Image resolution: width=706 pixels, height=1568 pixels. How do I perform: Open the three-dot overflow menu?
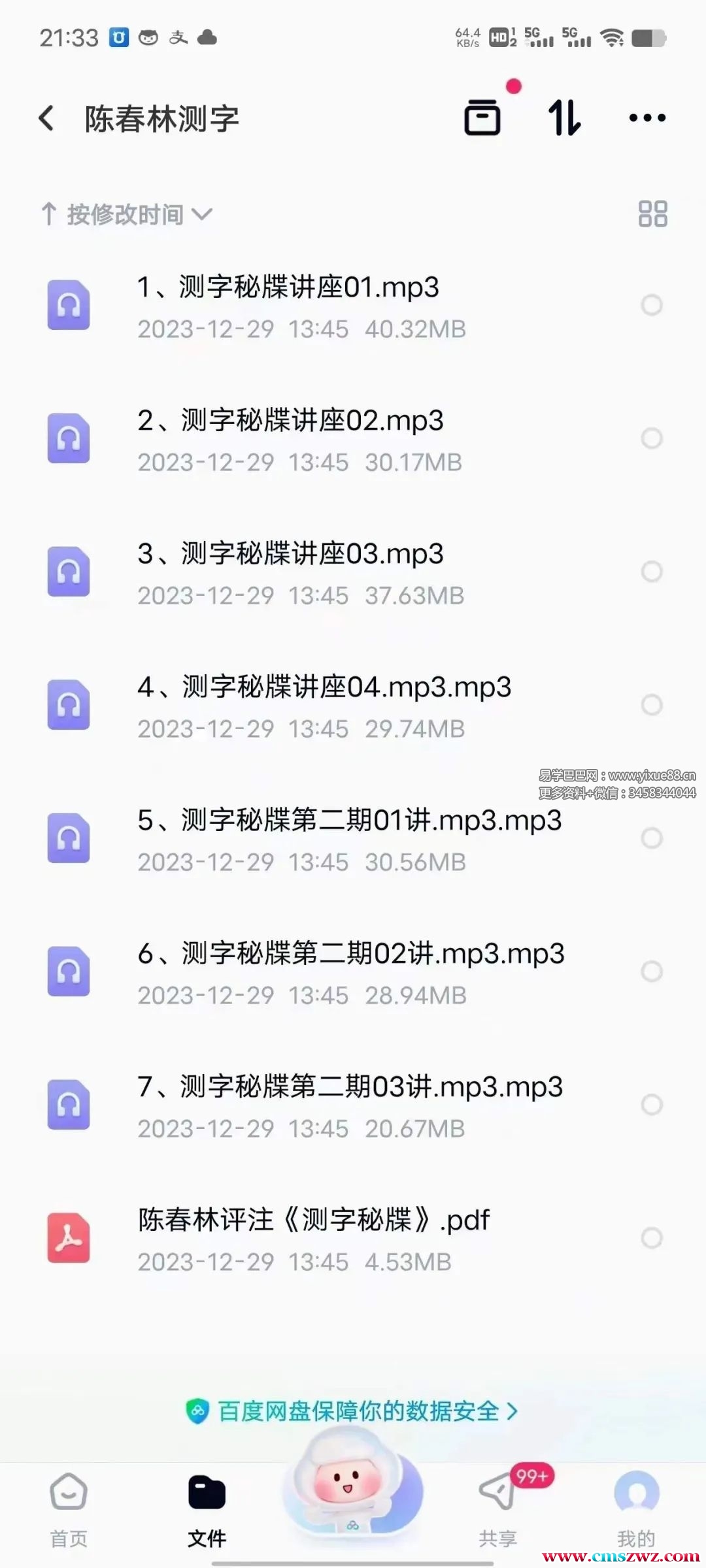(x=647, y=118)
